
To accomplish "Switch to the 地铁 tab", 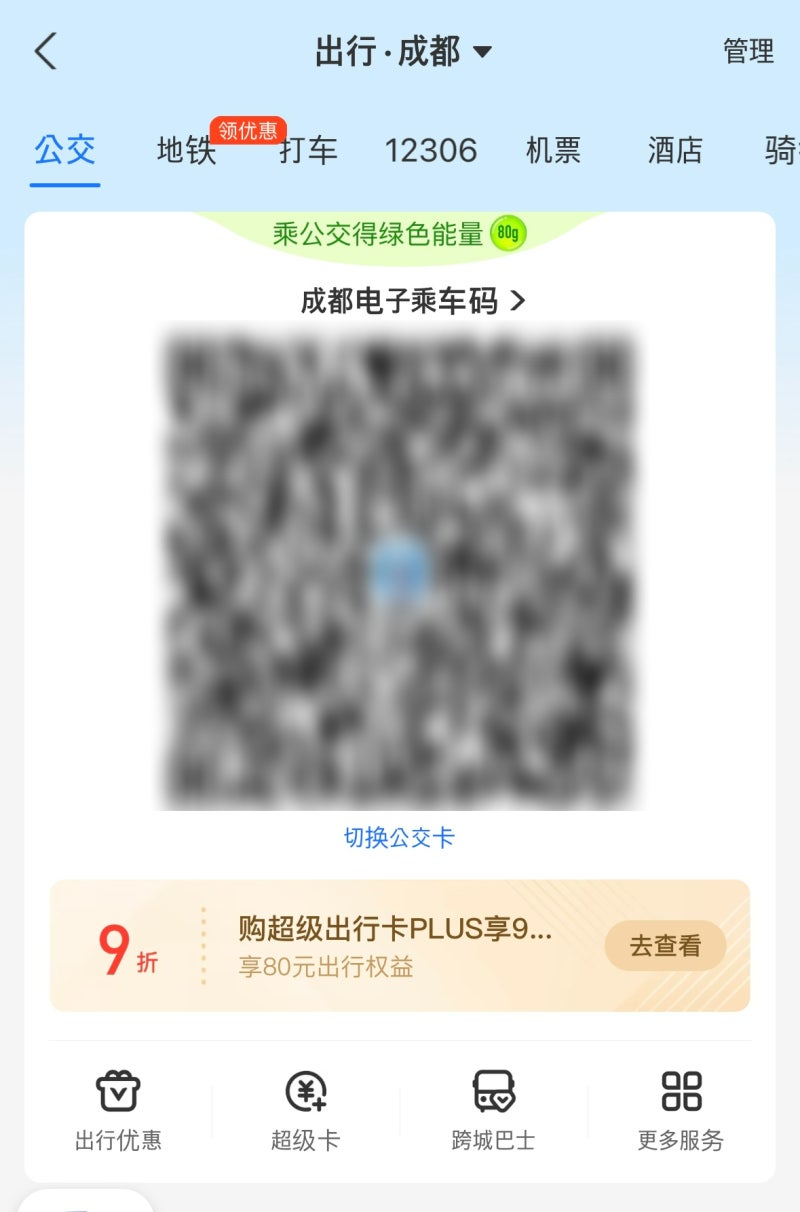I will tap(187, 151).
